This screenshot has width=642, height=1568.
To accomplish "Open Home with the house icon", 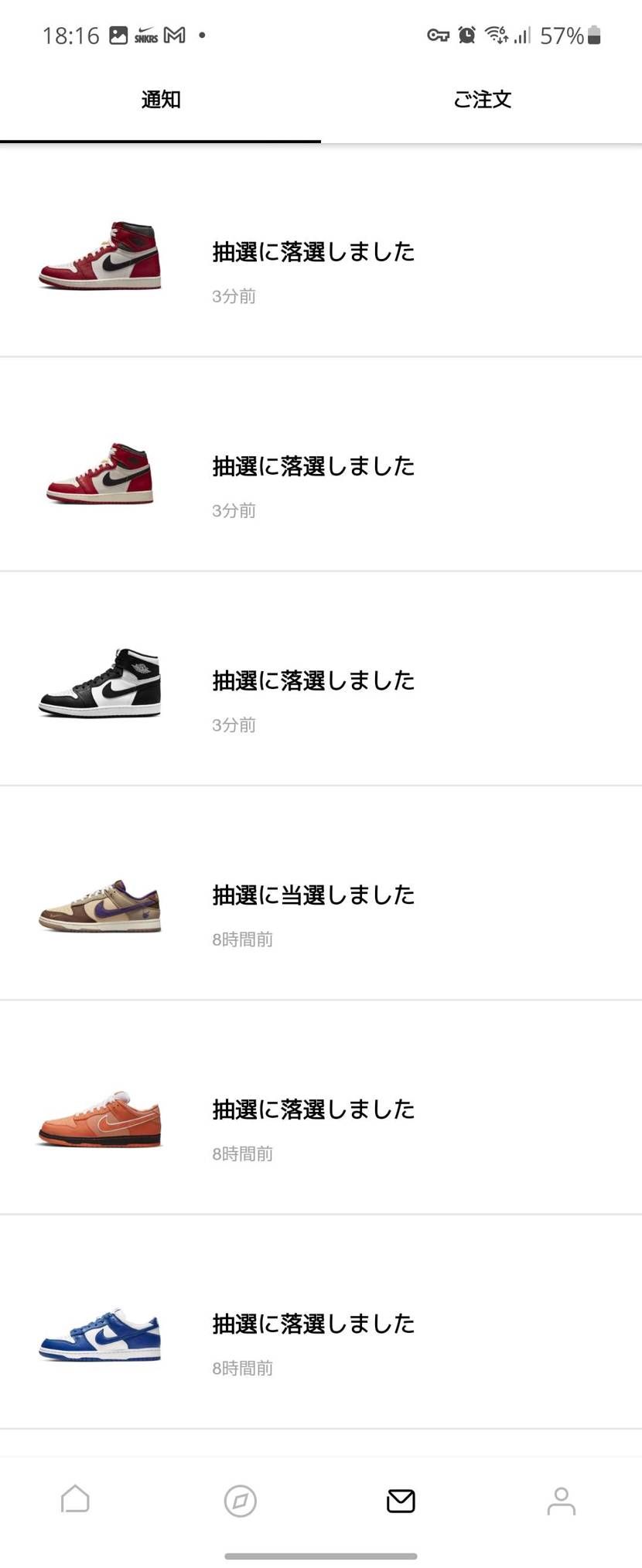I will [x=73, y=1501].
